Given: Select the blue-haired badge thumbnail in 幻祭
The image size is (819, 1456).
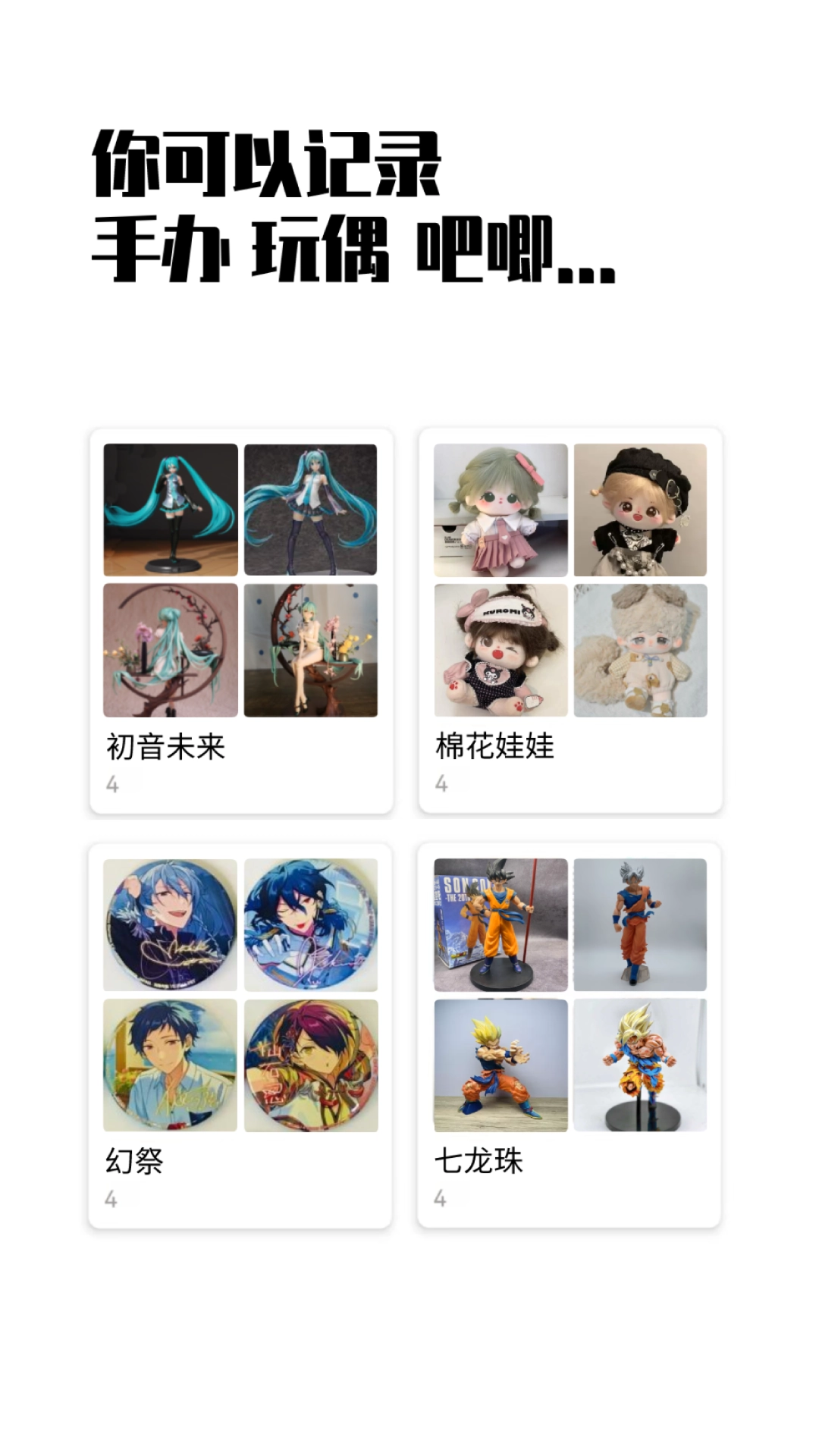Looking at the screenshot, I should tap(173, 927).
